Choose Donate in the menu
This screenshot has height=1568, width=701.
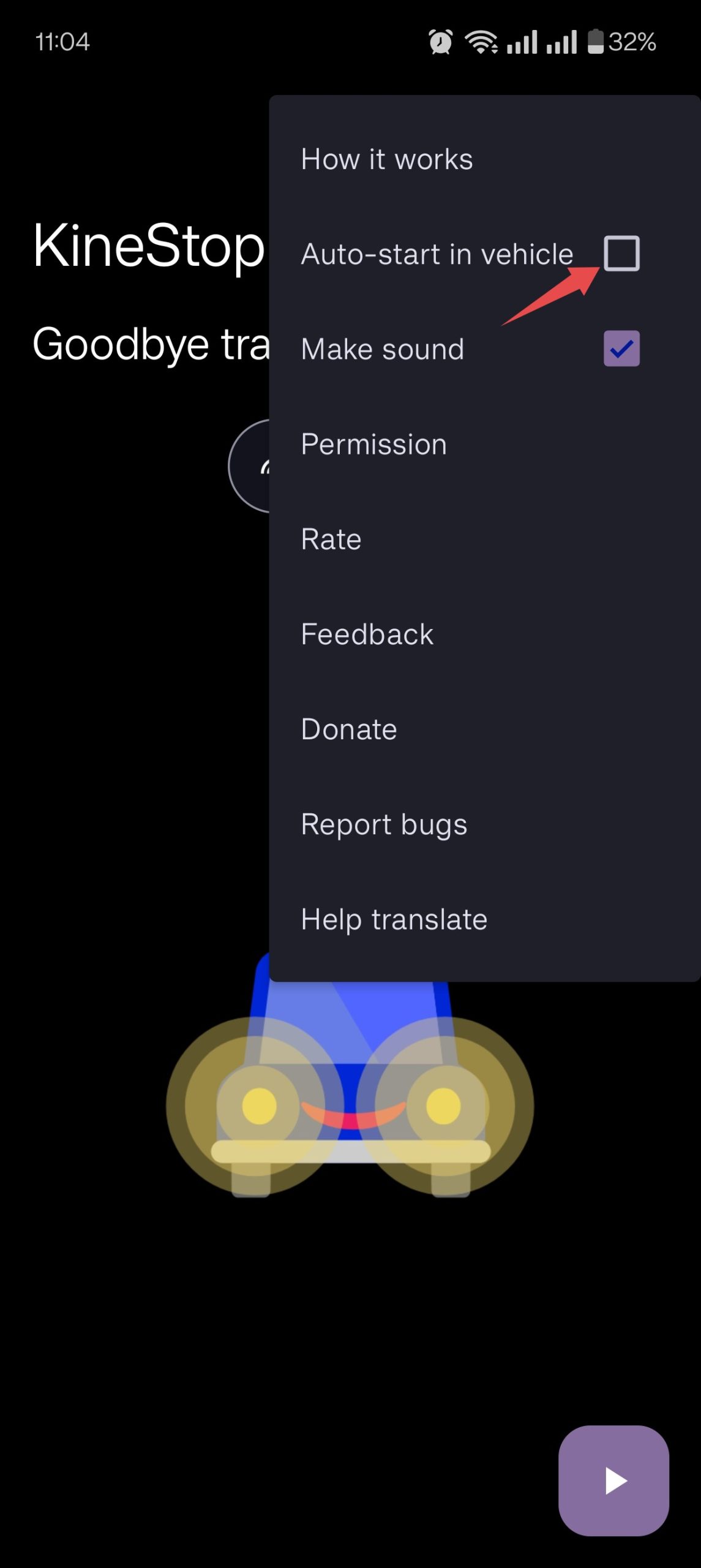(x=349, y=729)
